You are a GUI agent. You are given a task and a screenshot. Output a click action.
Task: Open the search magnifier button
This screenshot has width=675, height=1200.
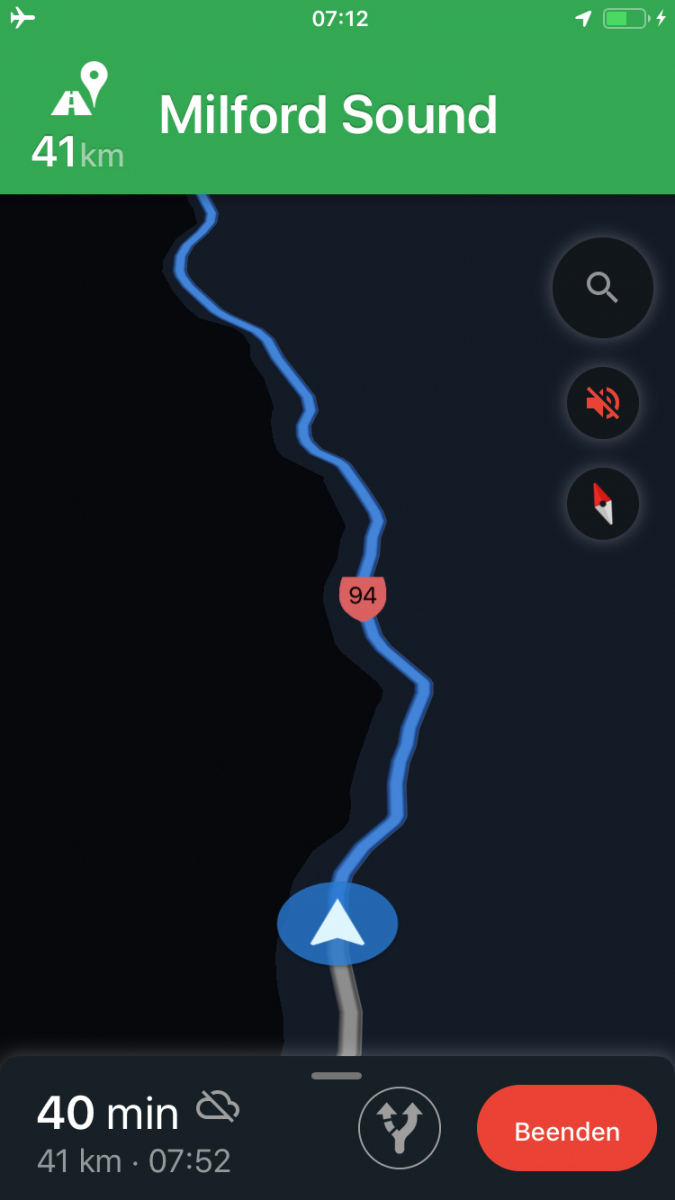tap(602, 288)
